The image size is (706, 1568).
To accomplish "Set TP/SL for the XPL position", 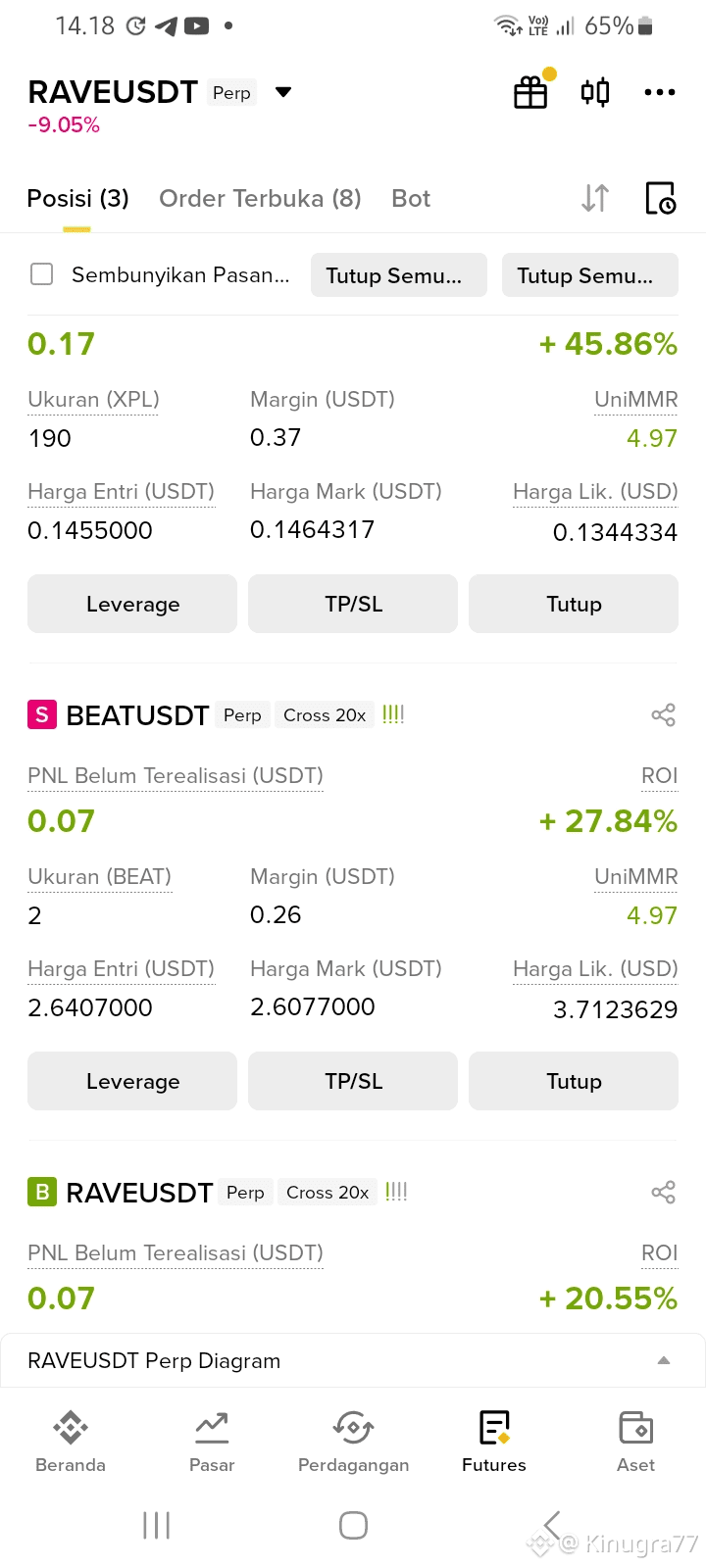I will click(353, 604).
